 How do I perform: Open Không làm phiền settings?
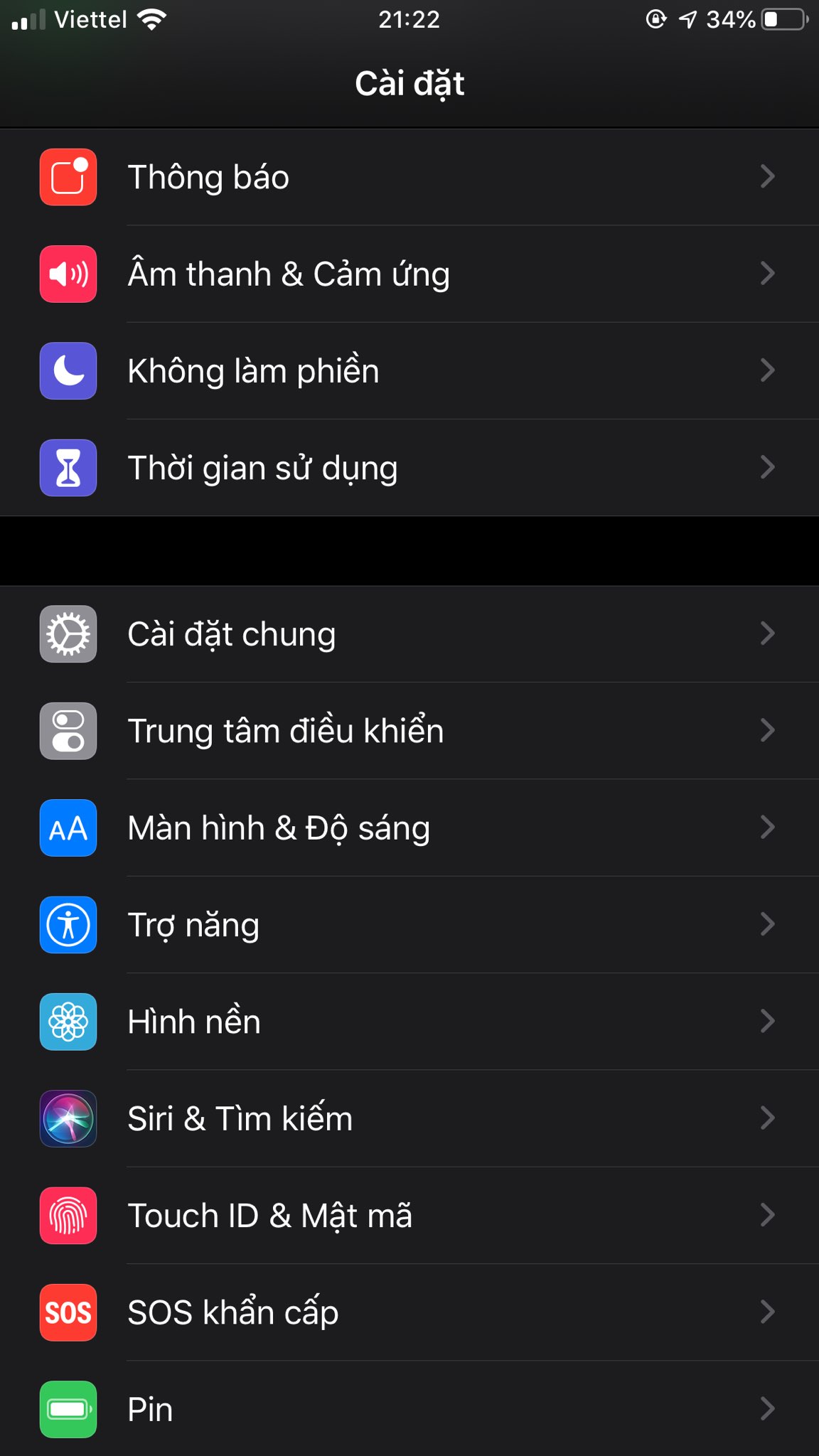pyautogui.click(x=409, y=370)
